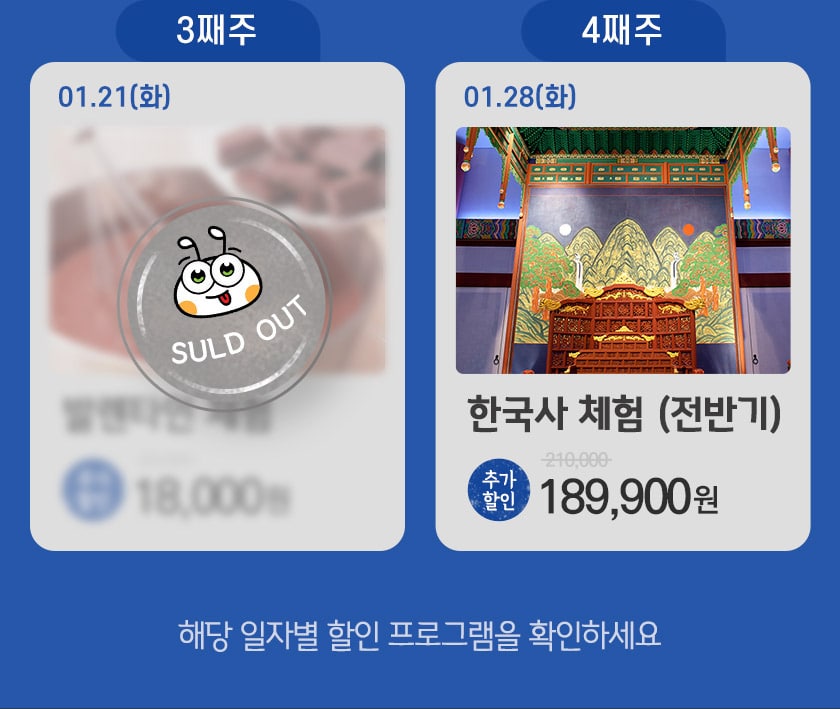
Task: Open the sold-out 01.21 deal card
Action: click(217, 306)
